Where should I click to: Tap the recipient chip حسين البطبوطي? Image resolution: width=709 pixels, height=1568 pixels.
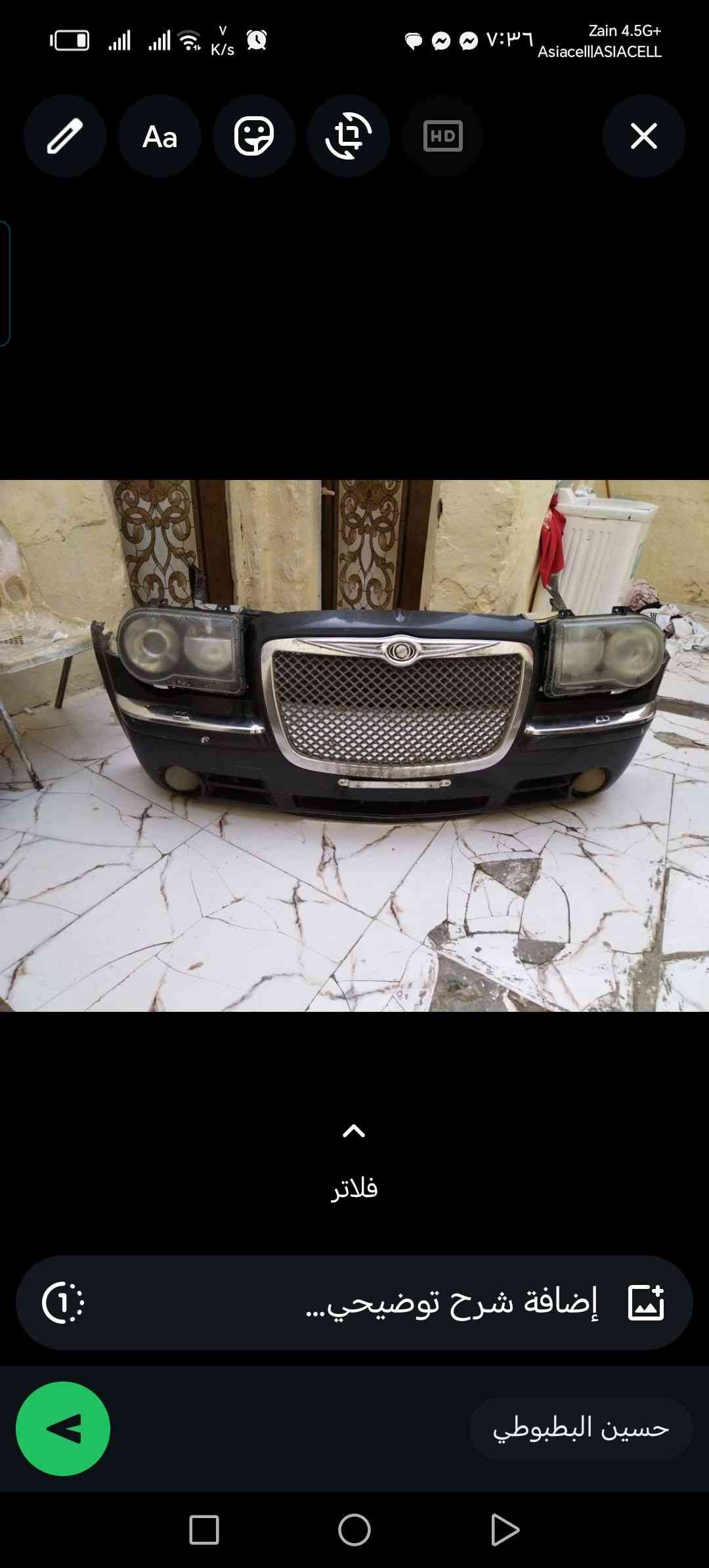tap(581, 1429)
